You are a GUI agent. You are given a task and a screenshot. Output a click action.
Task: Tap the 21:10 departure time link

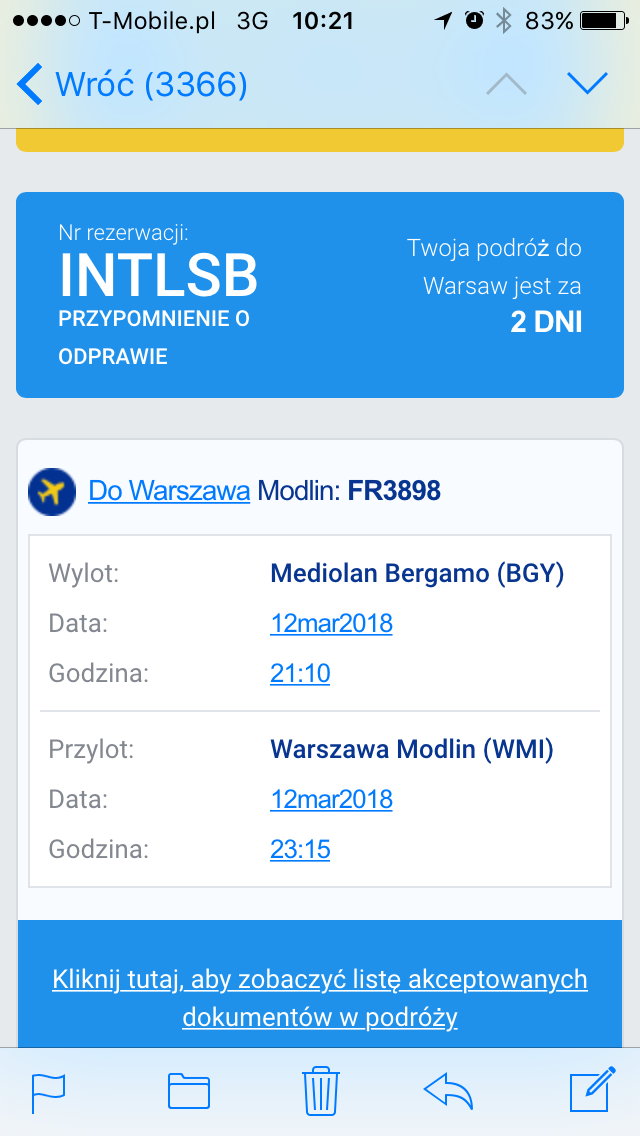(300, 674)
